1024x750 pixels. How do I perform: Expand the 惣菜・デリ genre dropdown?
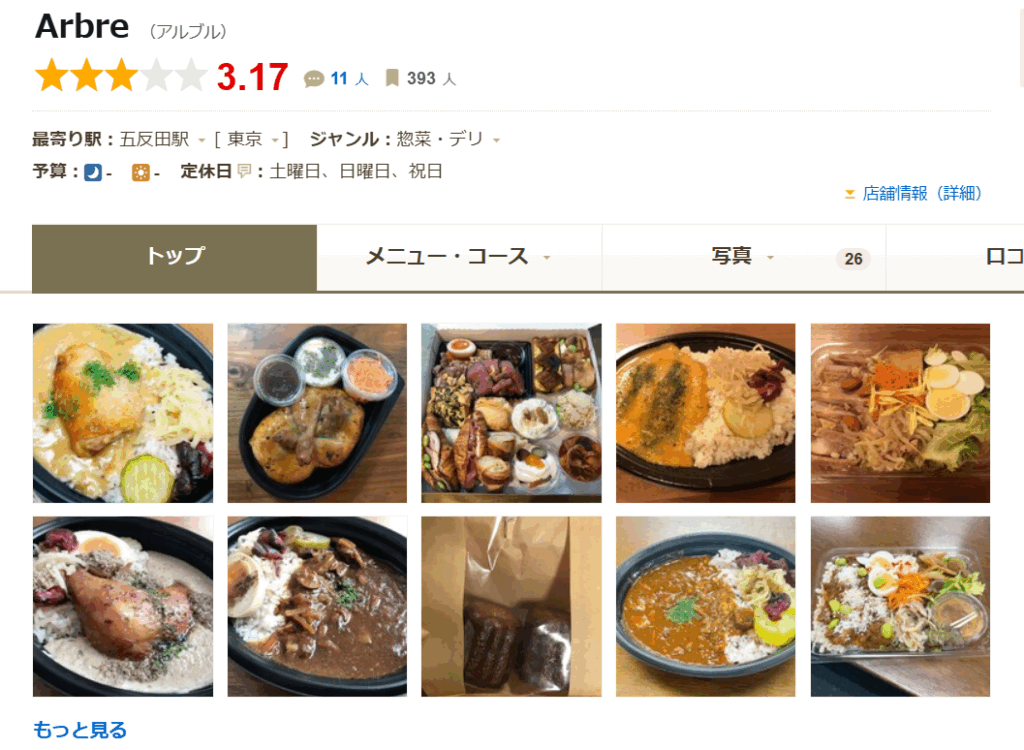pos(496,140)
